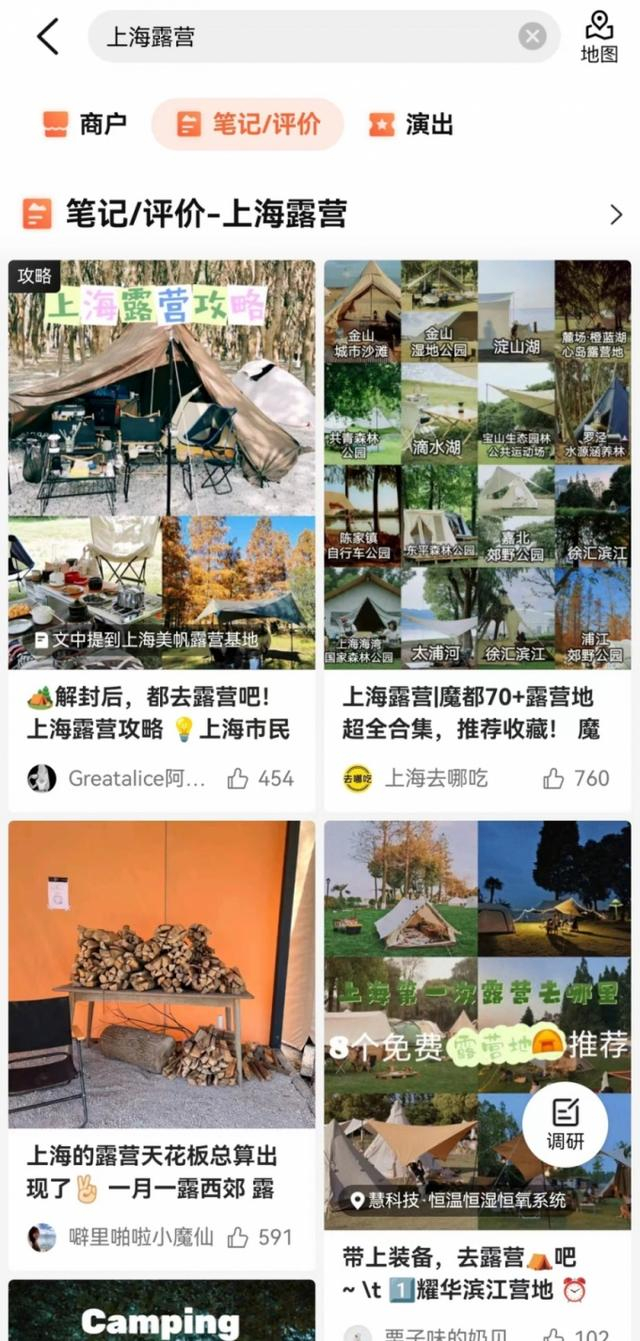Open the Camping note card at the bottom
Screen dimensions: 640x1341
(x=161, y=1310)
